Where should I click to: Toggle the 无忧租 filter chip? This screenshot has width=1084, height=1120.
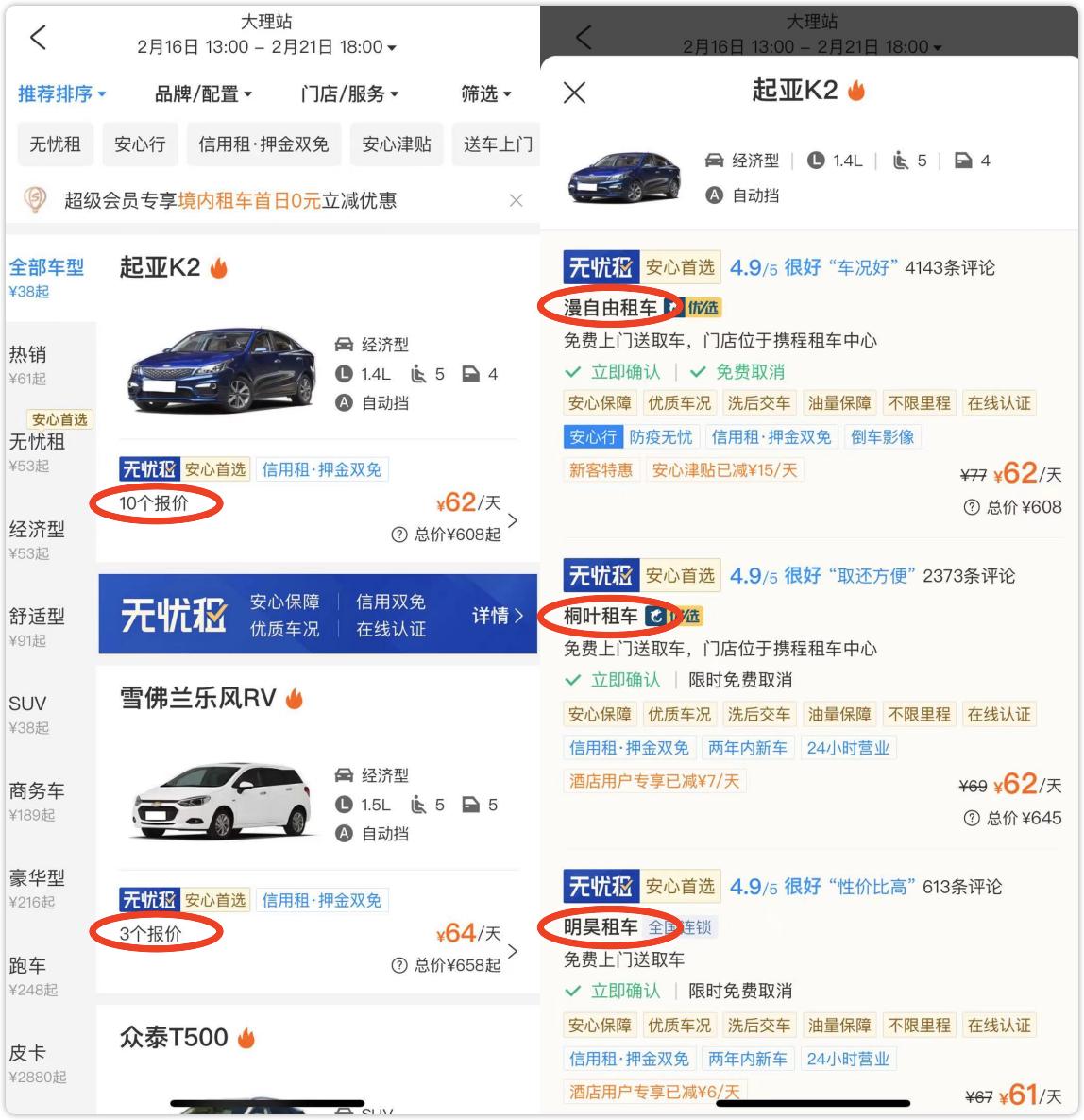55,144
